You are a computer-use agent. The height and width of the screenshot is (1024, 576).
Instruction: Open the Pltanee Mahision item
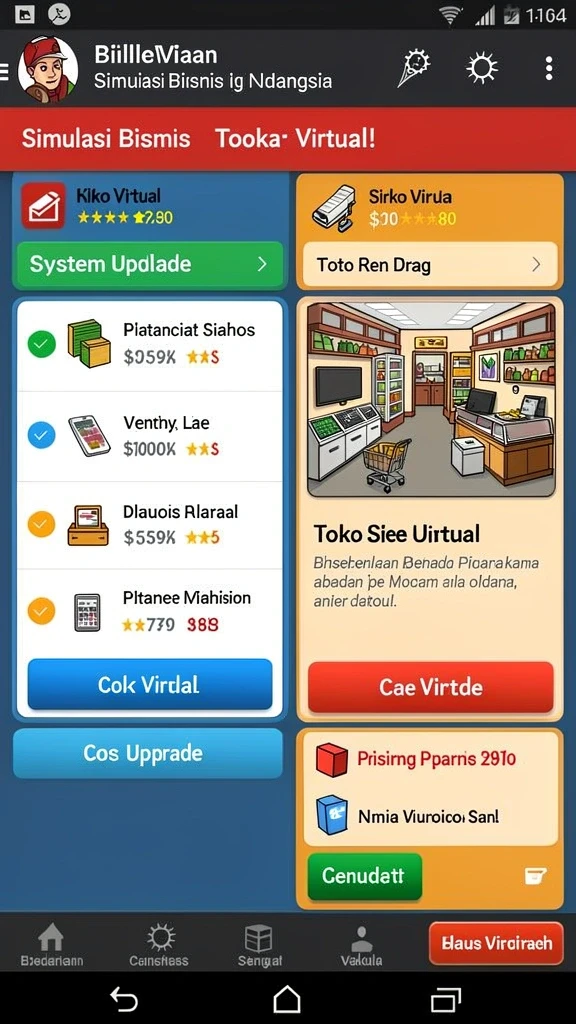pyautogui.click(x=150, y=611)
